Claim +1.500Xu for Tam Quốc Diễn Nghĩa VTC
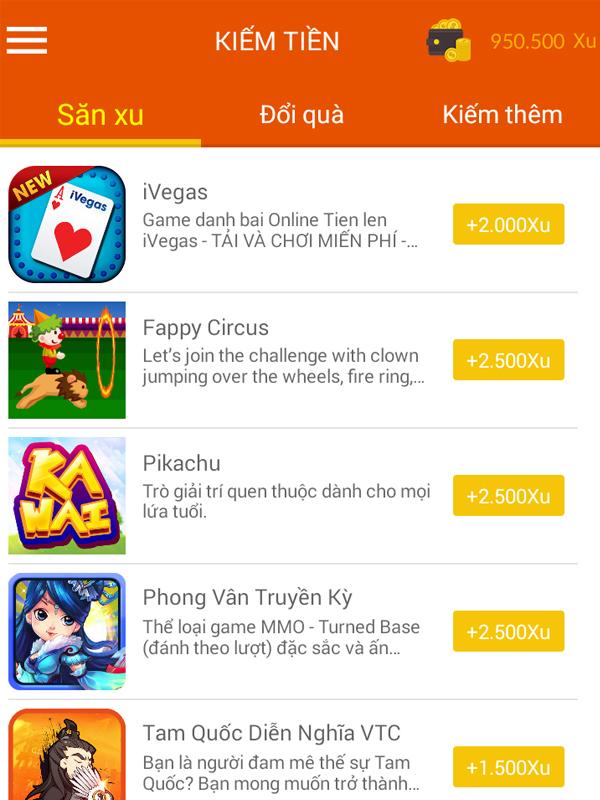Viewport: 600px width, 800px height. 508,767
